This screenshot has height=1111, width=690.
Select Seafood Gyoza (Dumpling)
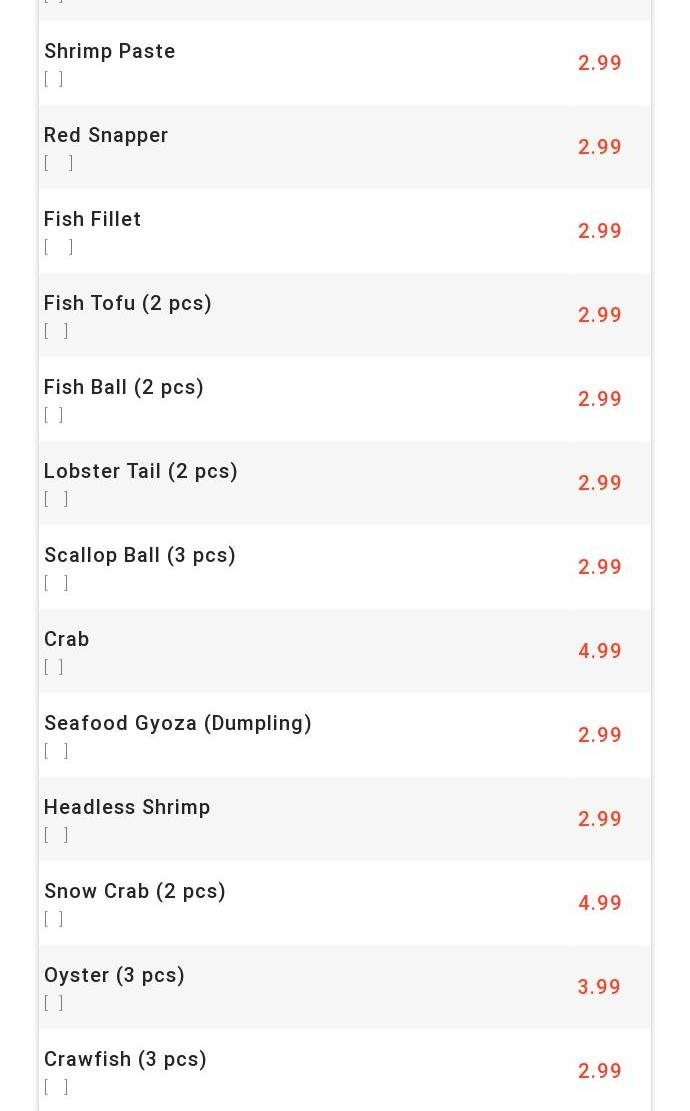click(178, 724)
